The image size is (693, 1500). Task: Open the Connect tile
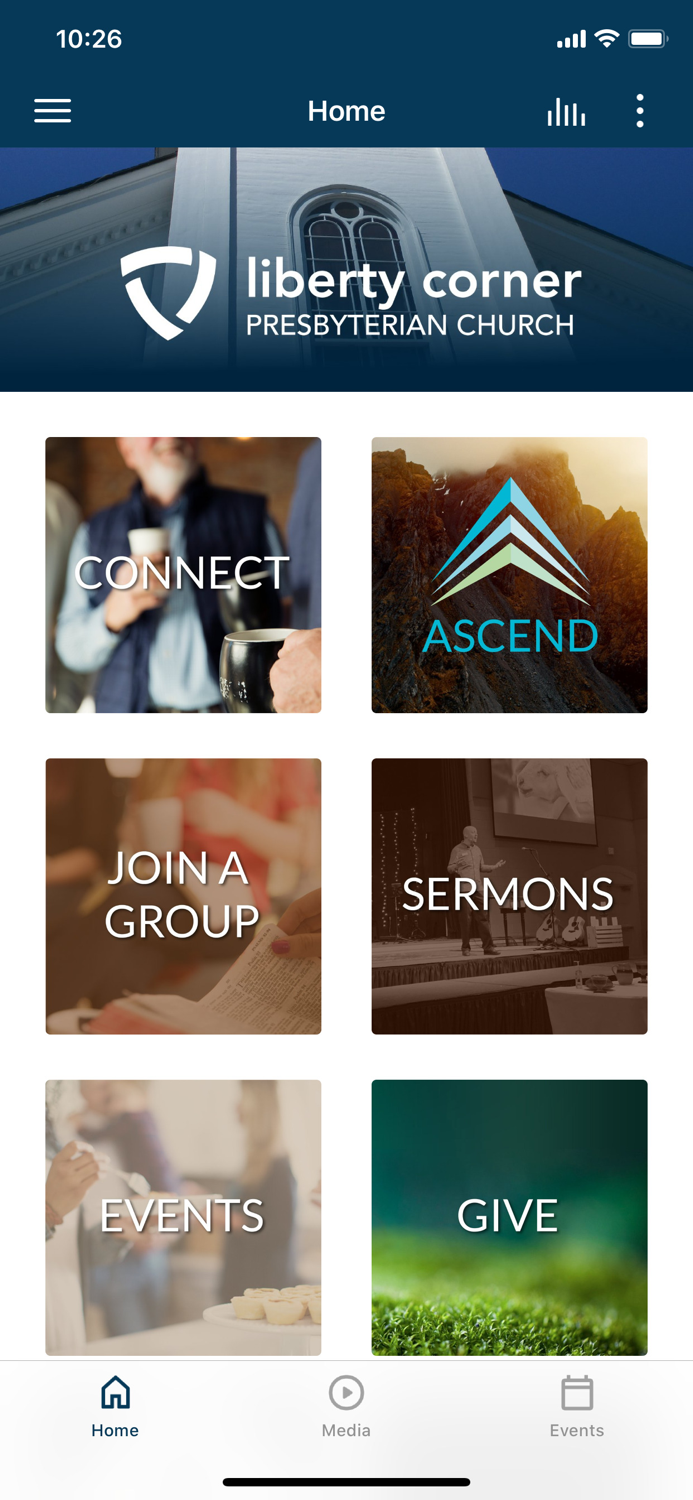[183, 575]
